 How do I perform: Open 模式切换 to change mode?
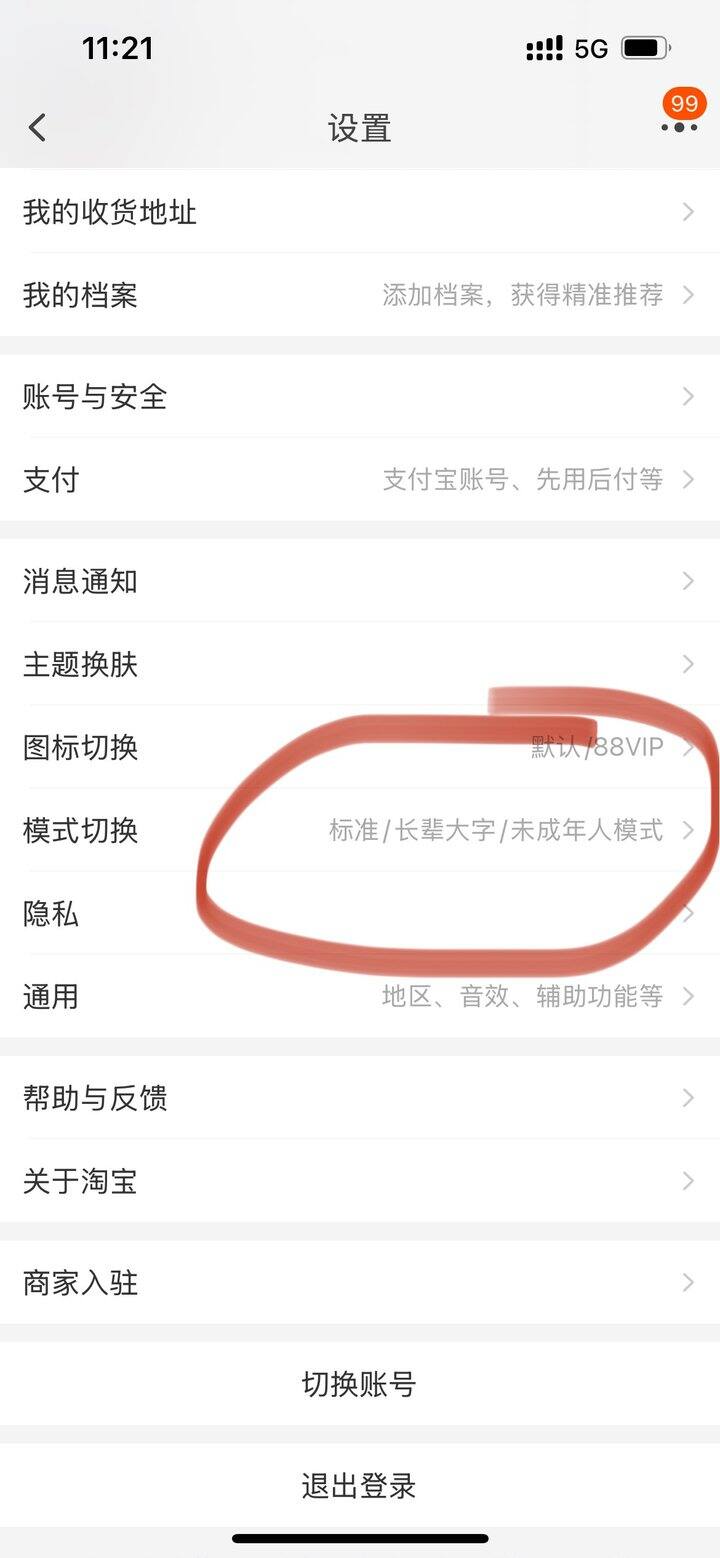tap(360, 830)
